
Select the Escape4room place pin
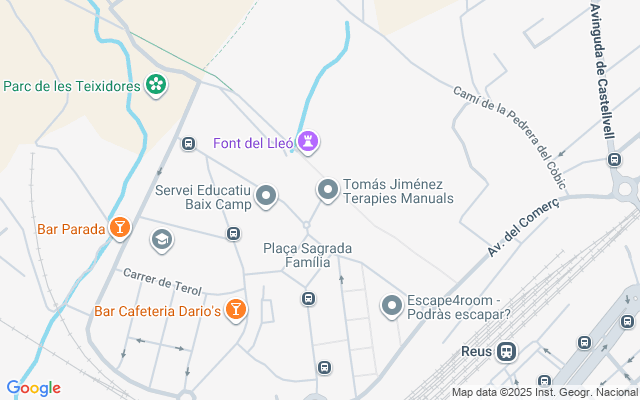392,306
